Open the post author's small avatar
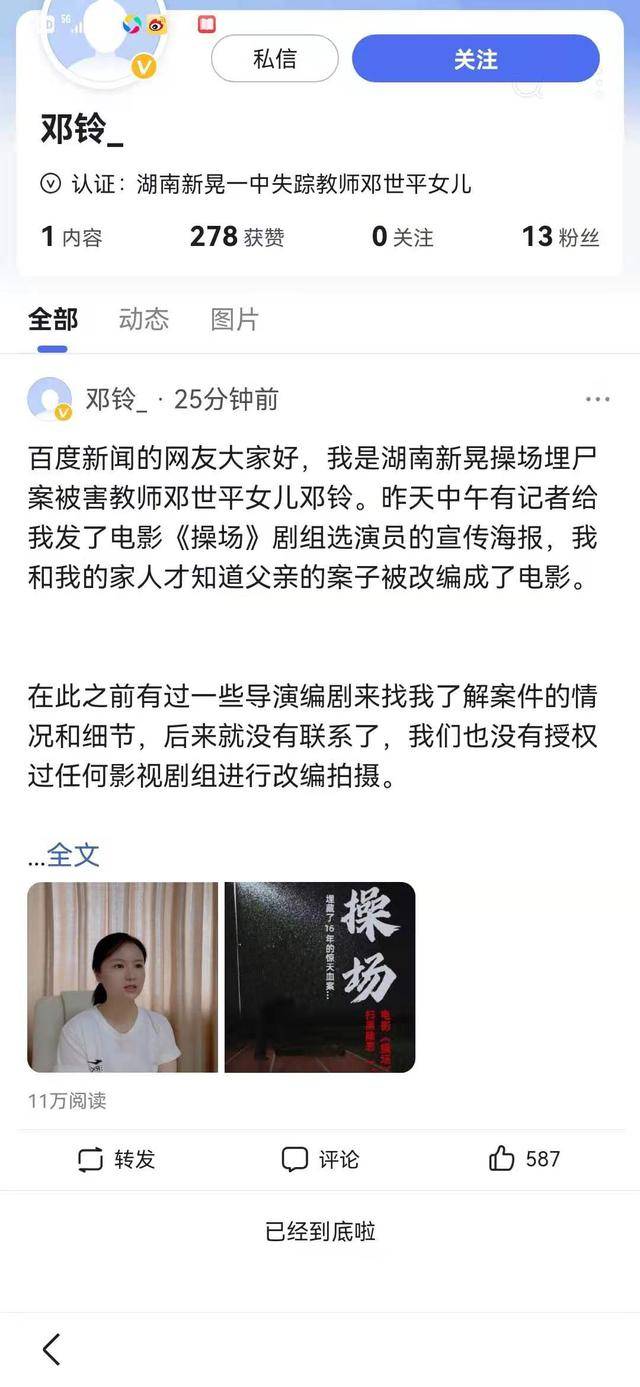 (49, 399)
